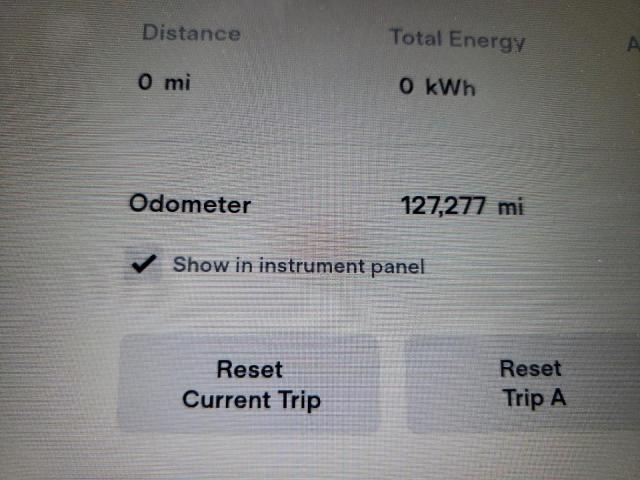
Task: Reset Trip A
Action: coord(530,384)
